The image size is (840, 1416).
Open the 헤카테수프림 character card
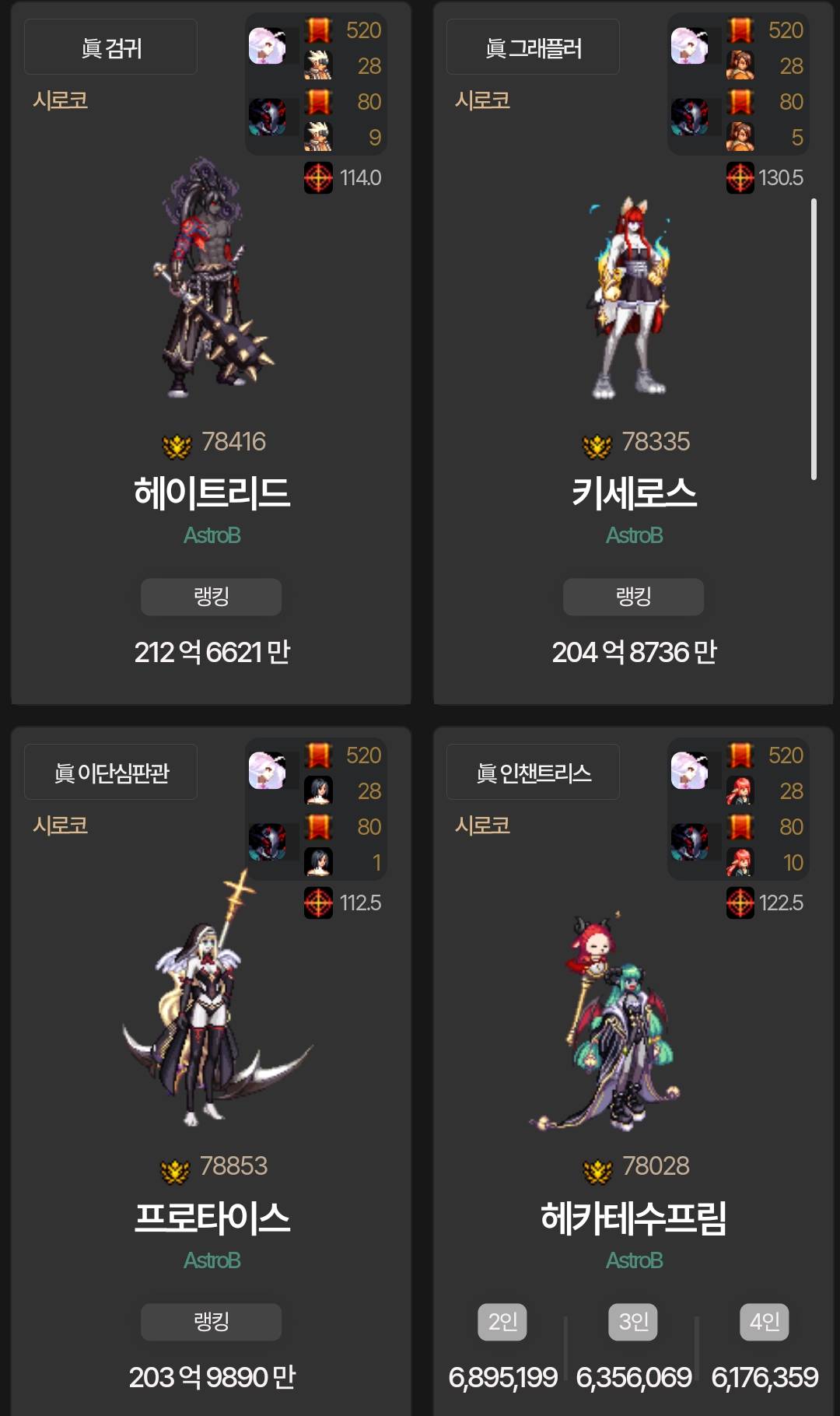(633, 1218)
